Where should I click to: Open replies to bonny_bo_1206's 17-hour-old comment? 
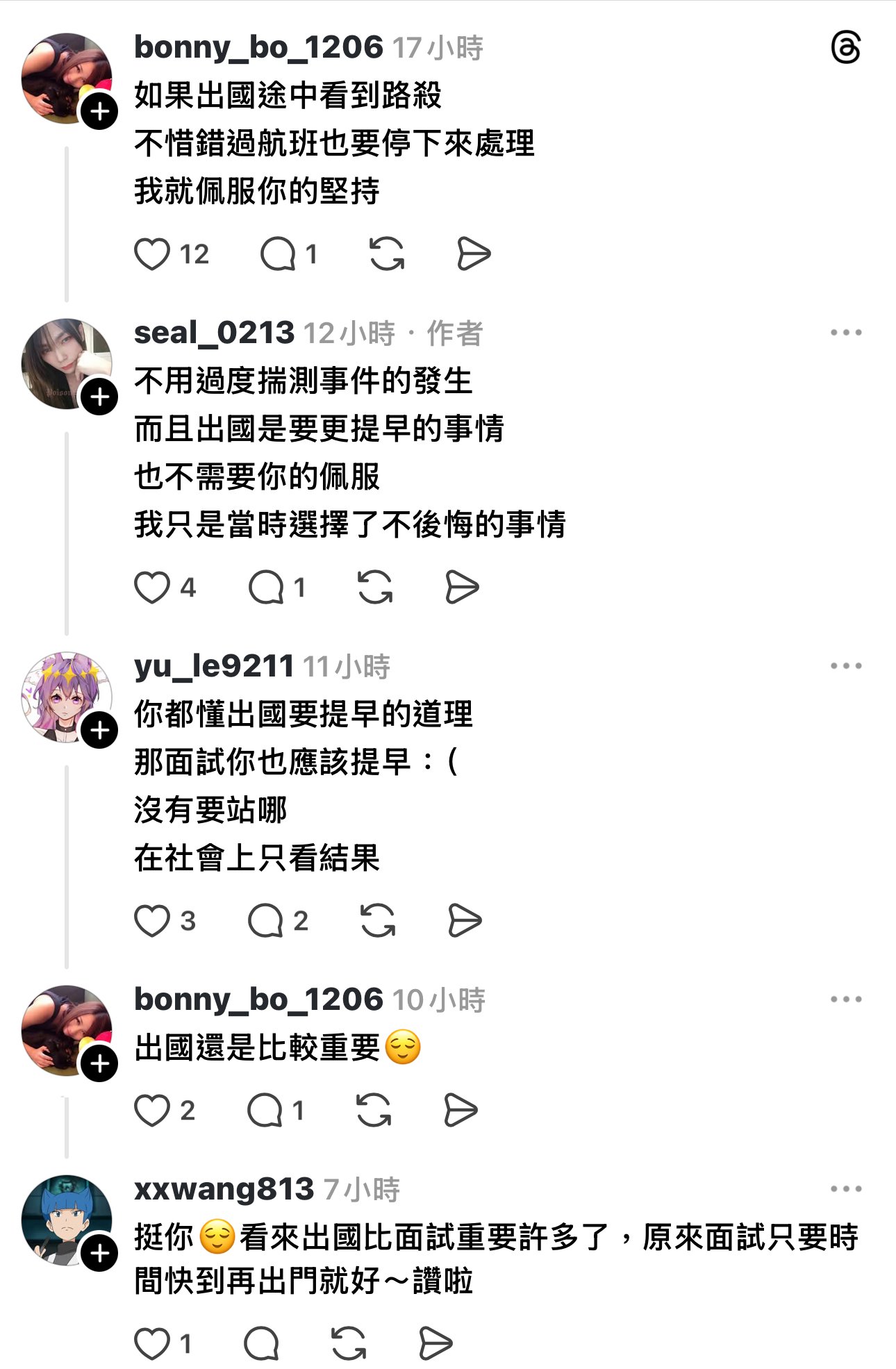click(278, 254)
